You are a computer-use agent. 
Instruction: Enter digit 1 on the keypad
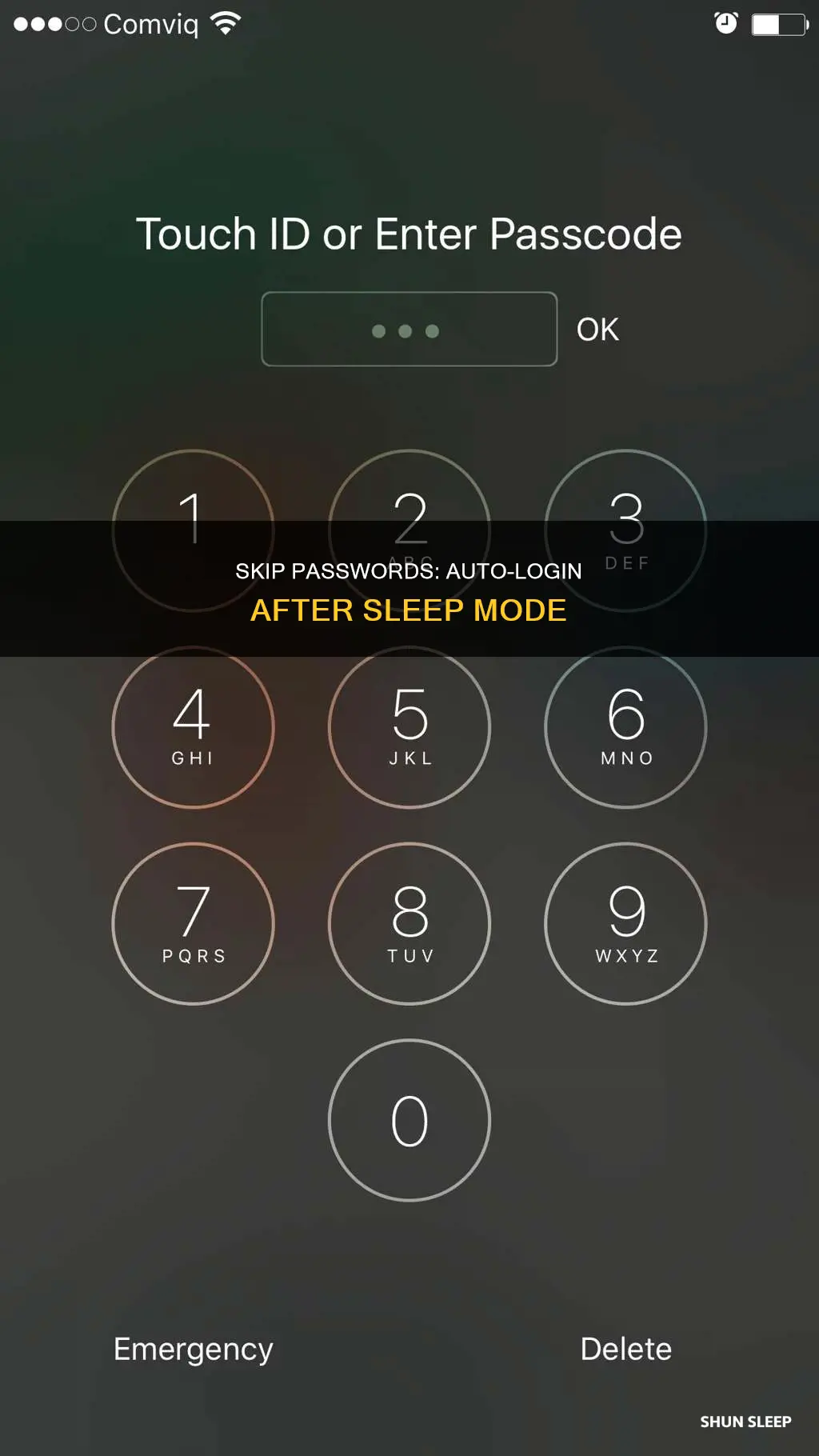(x=193, y=530)
